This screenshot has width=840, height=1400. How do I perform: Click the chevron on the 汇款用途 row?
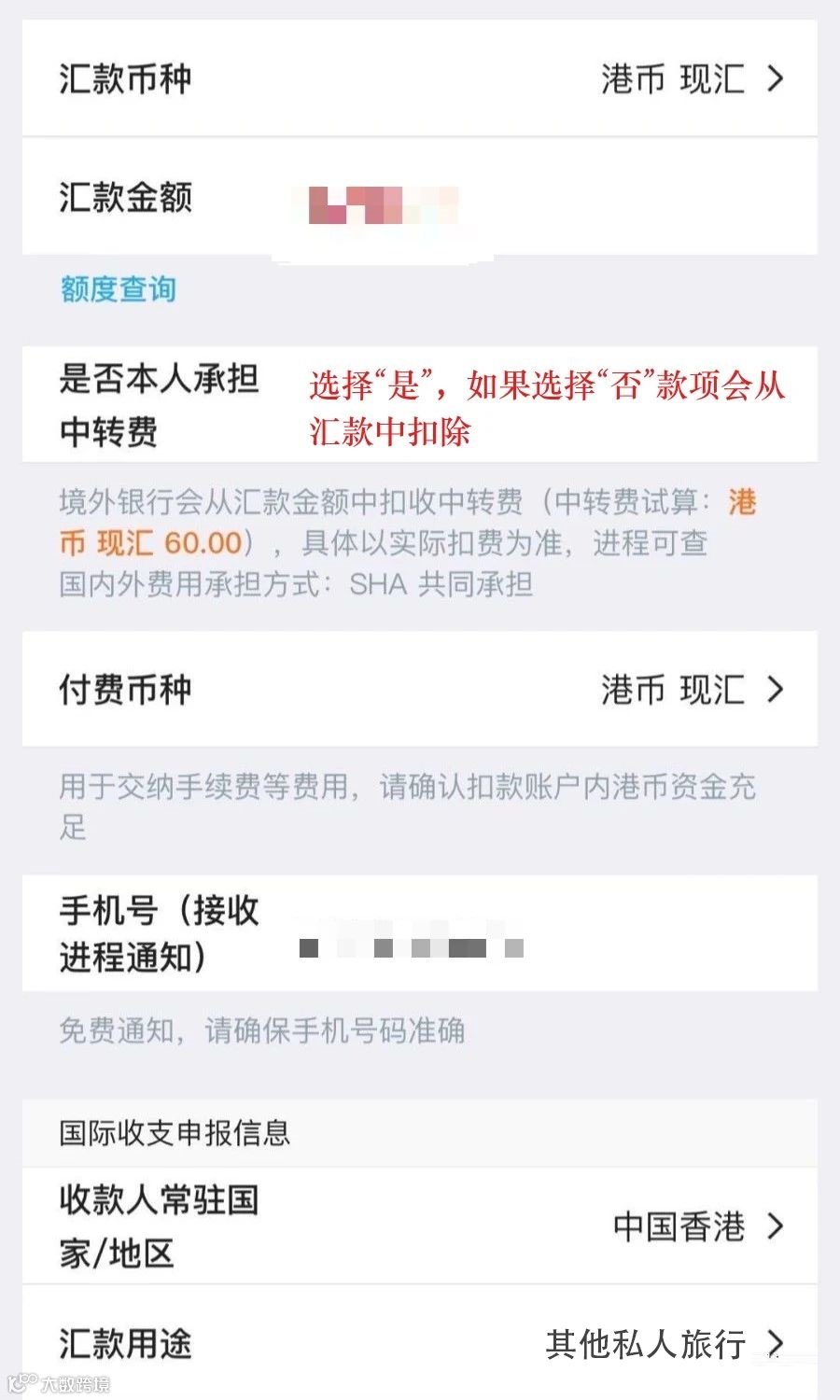[775, 1344]
